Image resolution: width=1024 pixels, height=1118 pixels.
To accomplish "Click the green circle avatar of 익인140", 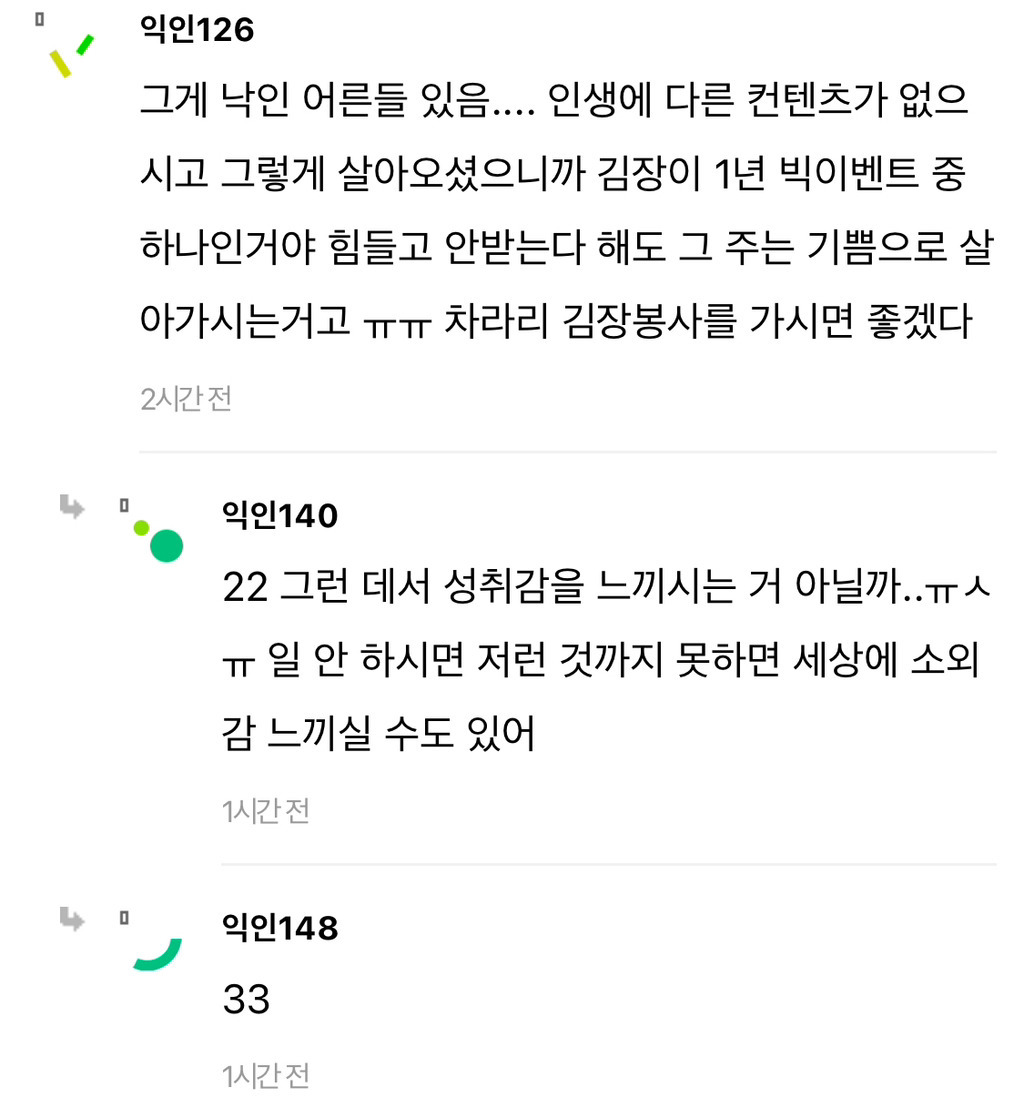I will point(166,545).
